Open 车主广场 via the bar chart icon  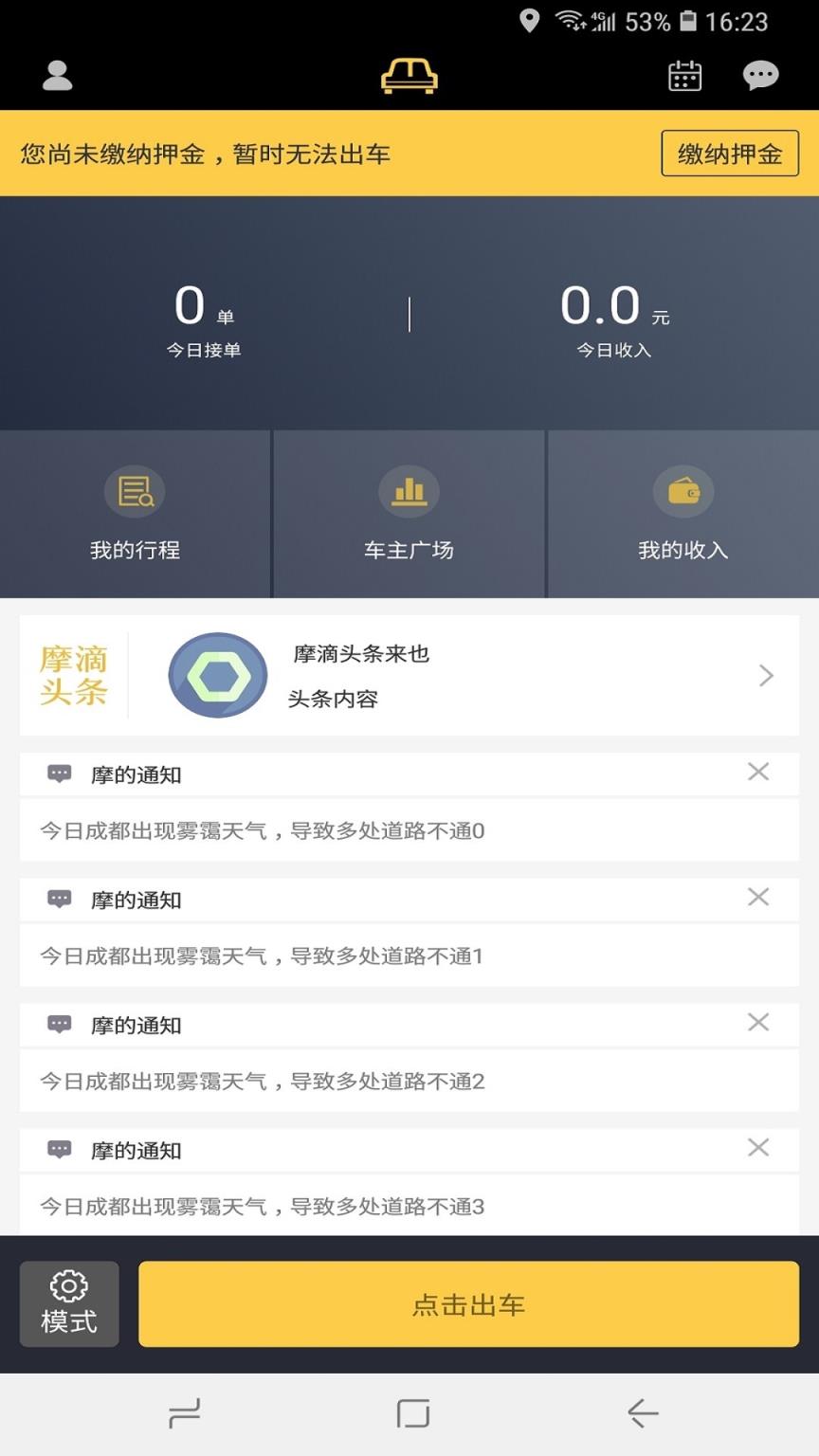409,491
